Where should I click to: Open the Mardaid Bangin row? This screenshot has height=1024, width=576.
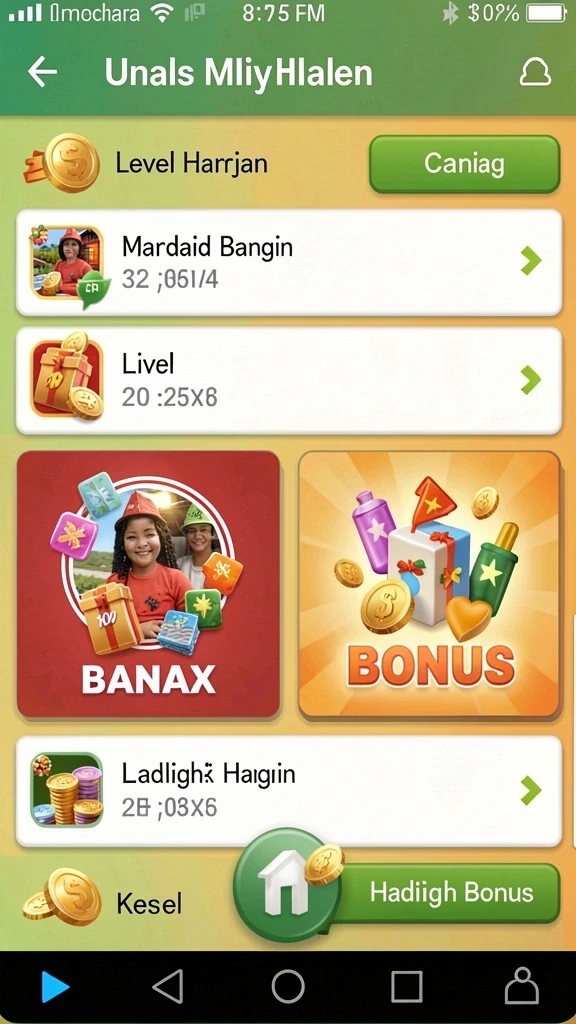click(x=289, y=263)
